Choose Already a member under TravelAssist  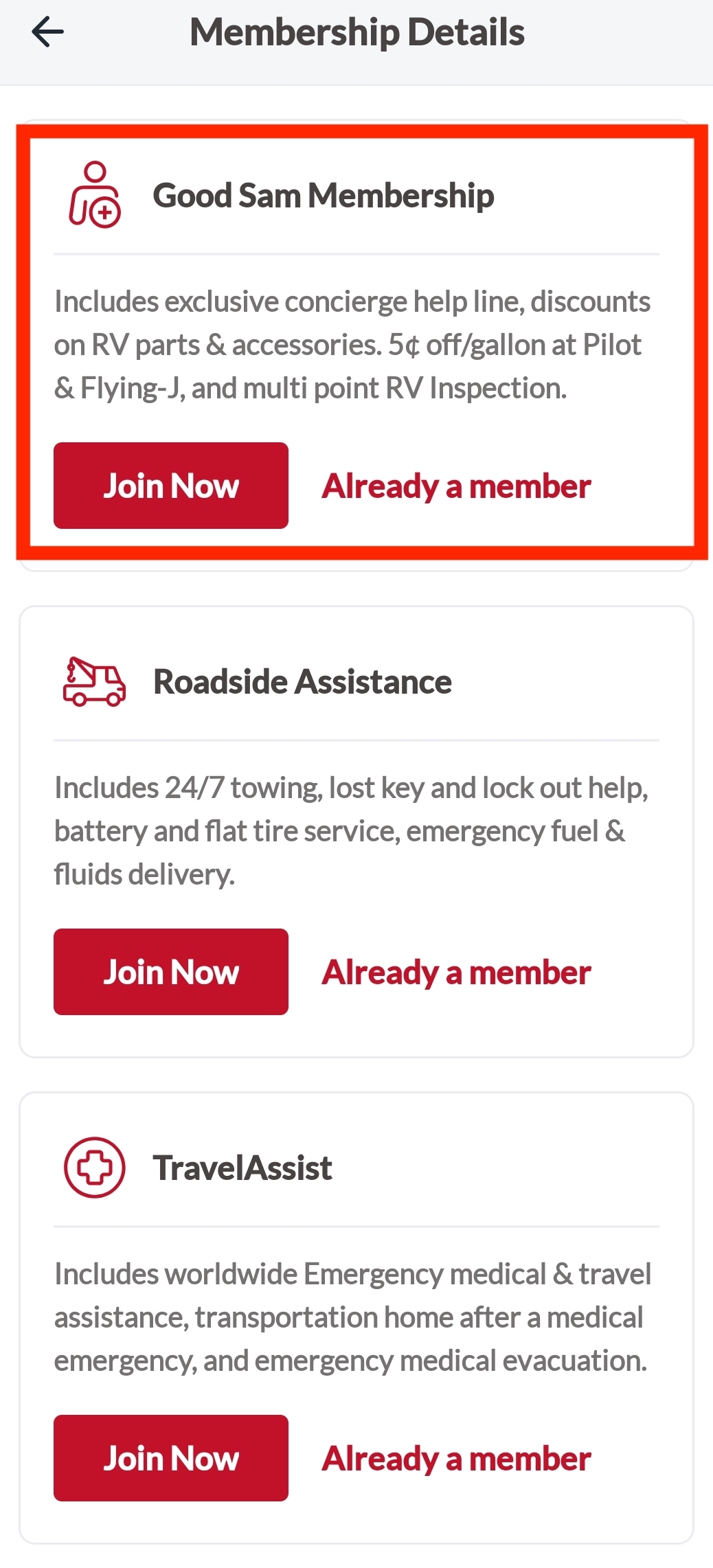pos(456,1459)
